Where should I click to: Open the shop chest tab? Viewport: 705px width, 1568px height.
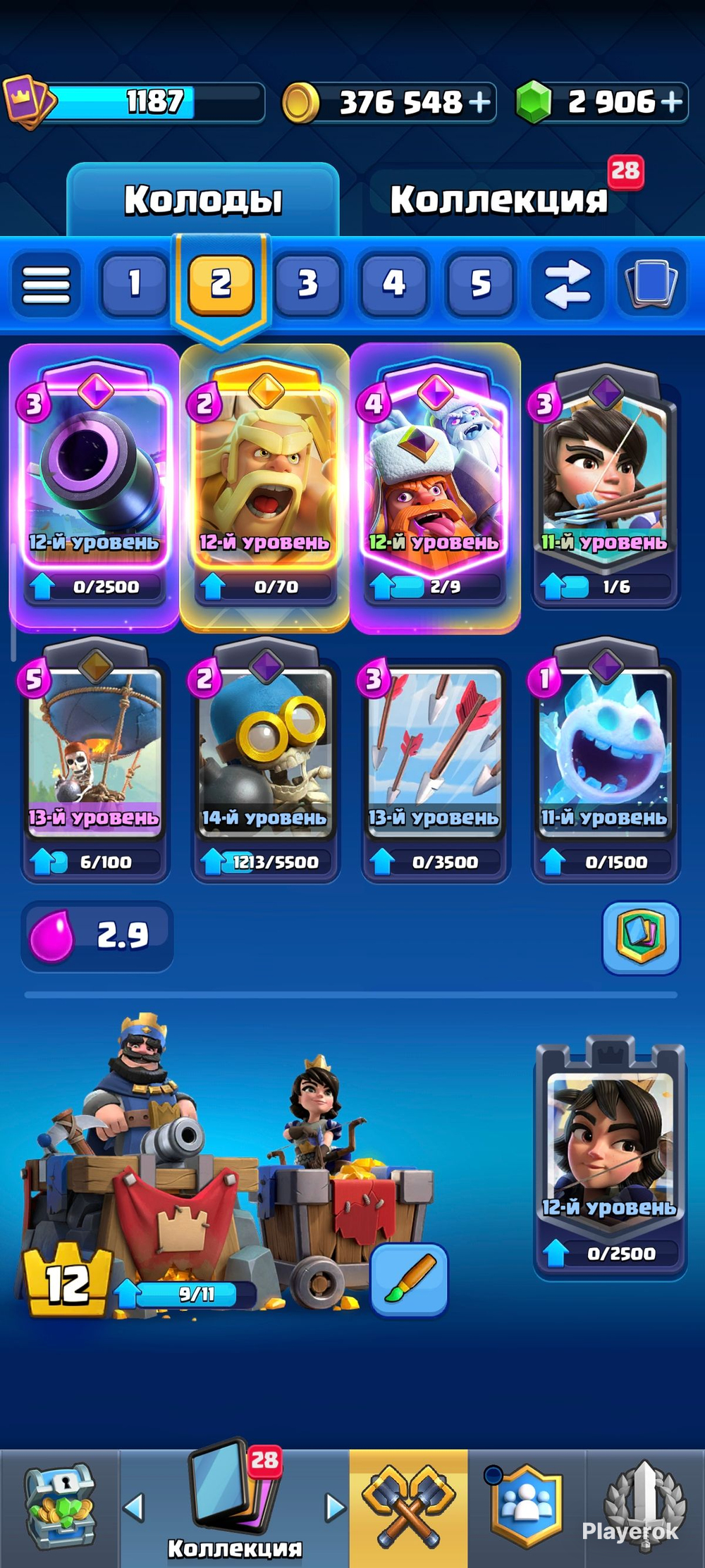(60, 1507)
